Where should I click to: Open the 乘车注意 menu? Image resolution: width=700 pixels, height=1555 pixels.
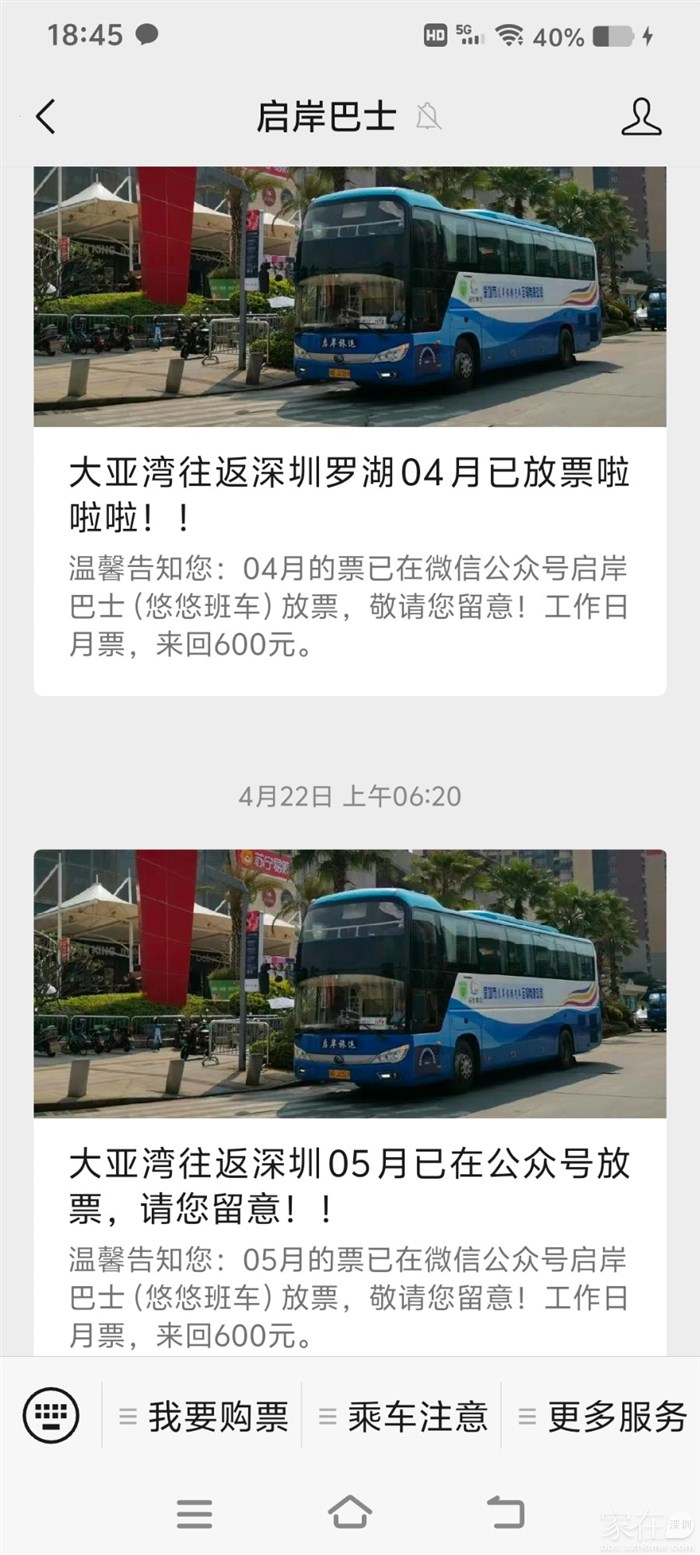click(402, 1416)
